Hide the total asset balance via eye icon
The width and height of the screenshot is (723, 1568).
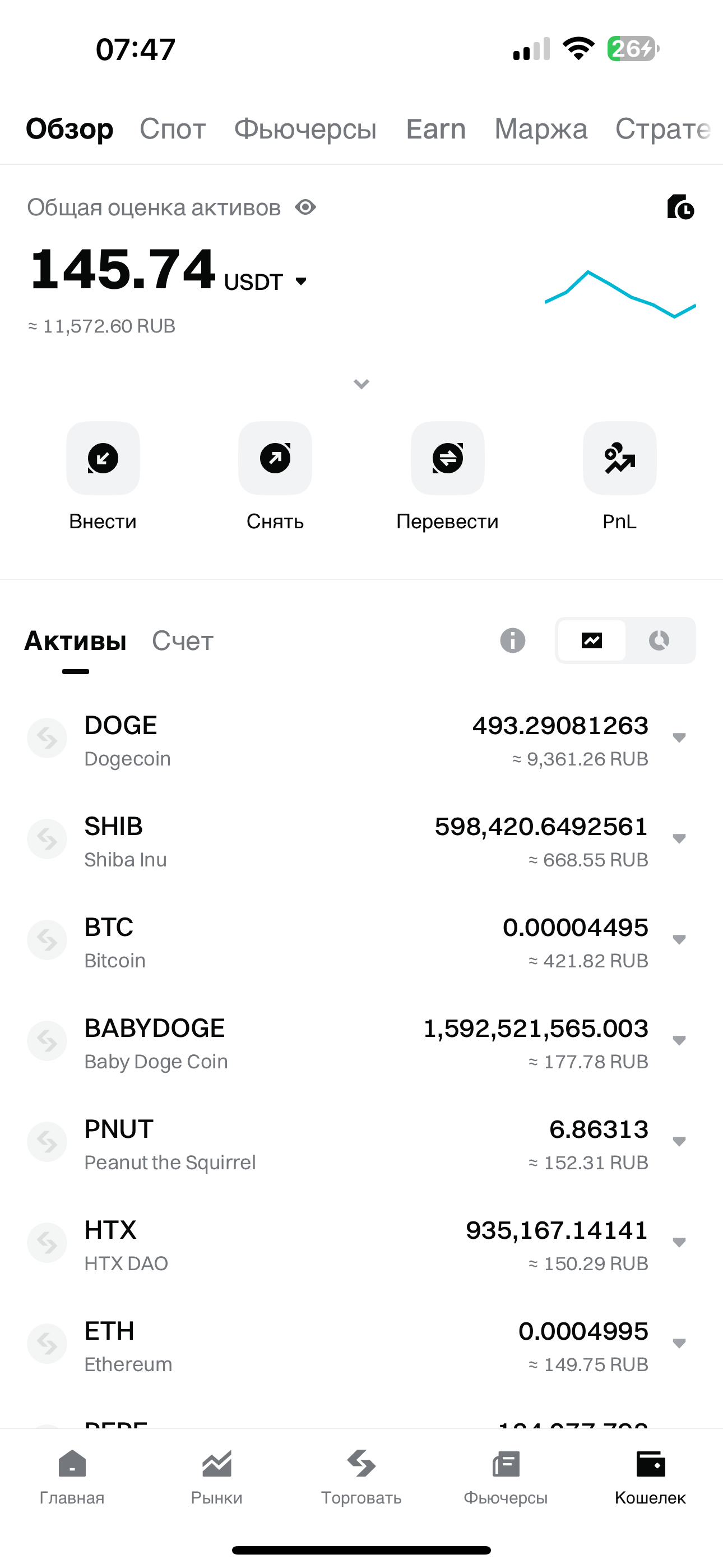(x=305, y=207)
